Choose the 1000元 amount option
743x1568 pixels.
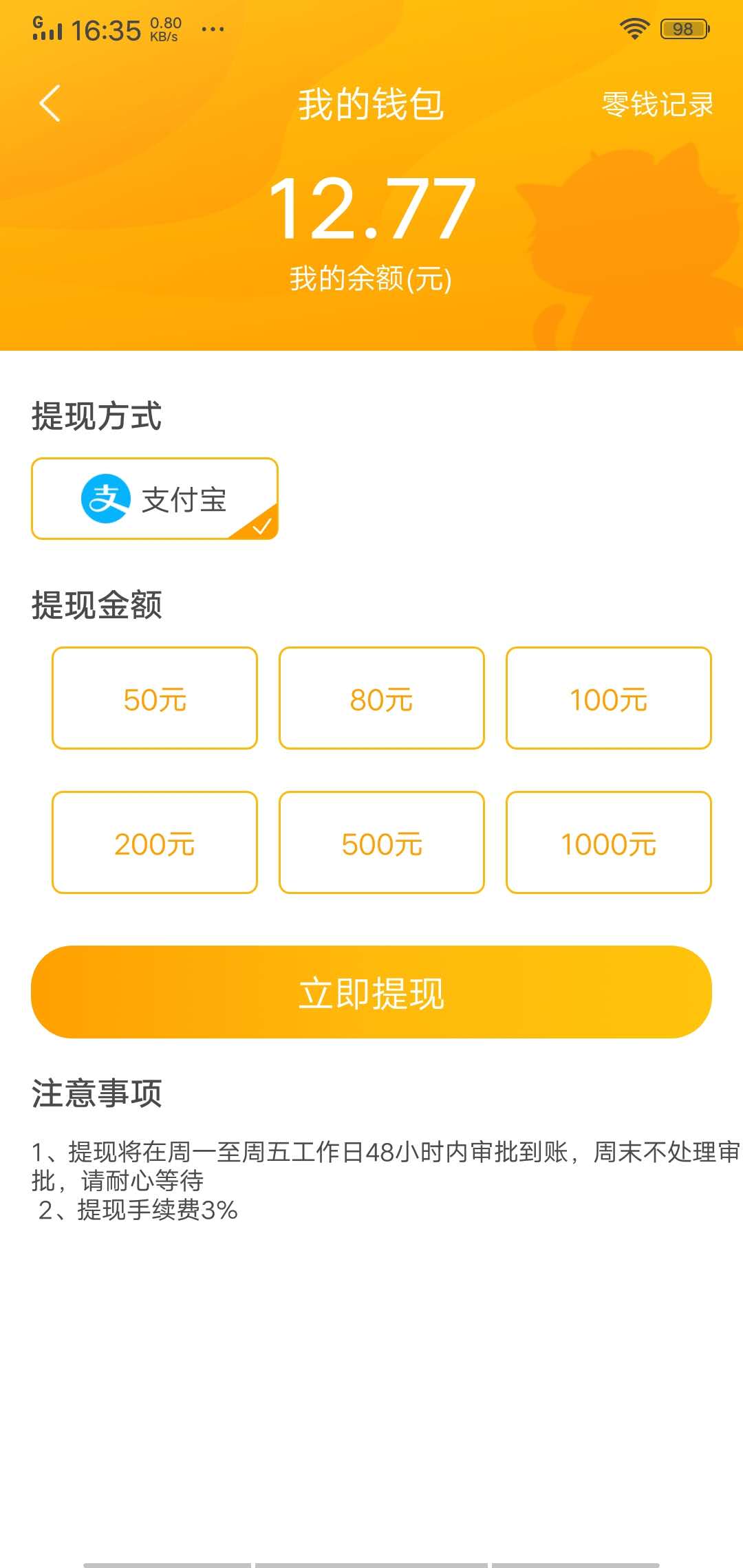click(609, 841)
